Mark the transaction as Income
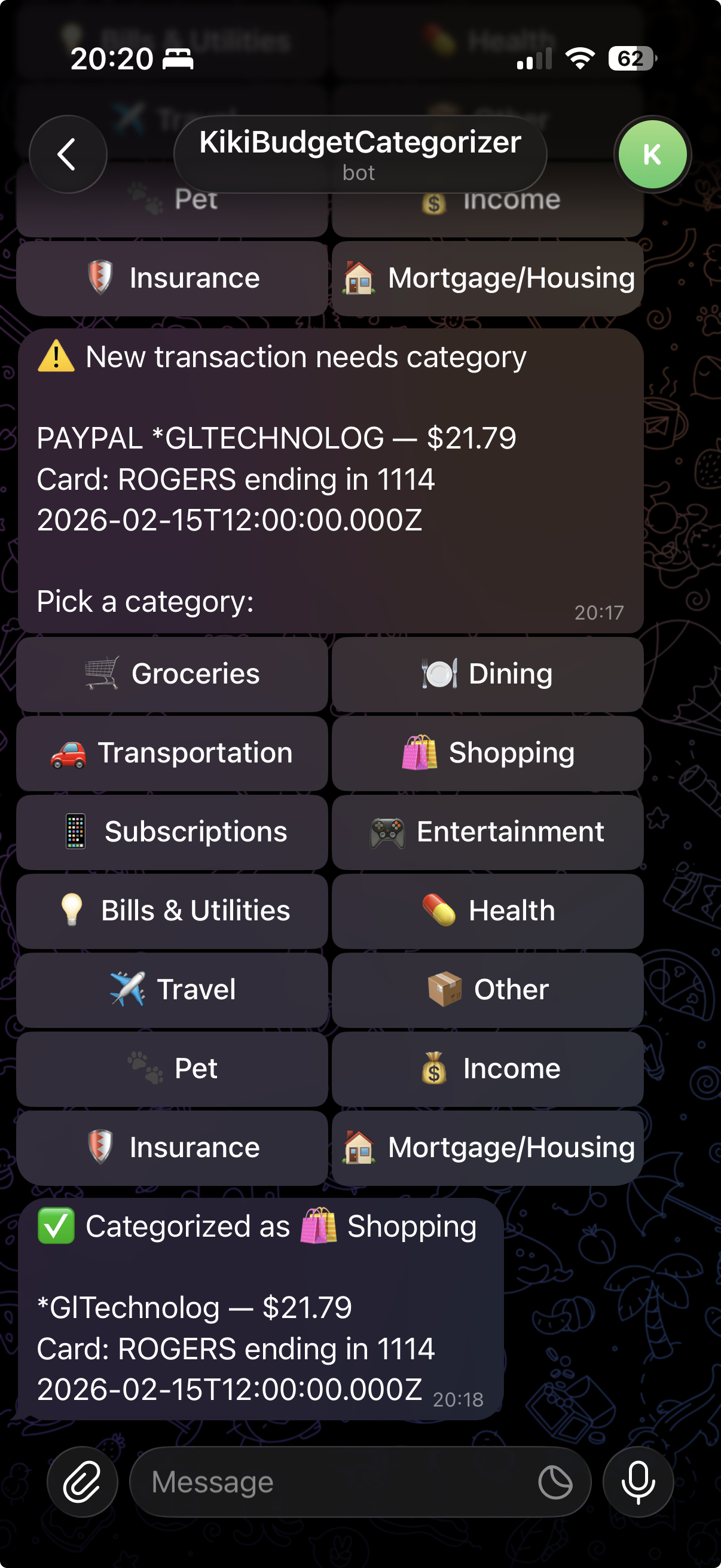Image resolution: width=721 pixels, height=1568 pixels. click(487, 1068)
